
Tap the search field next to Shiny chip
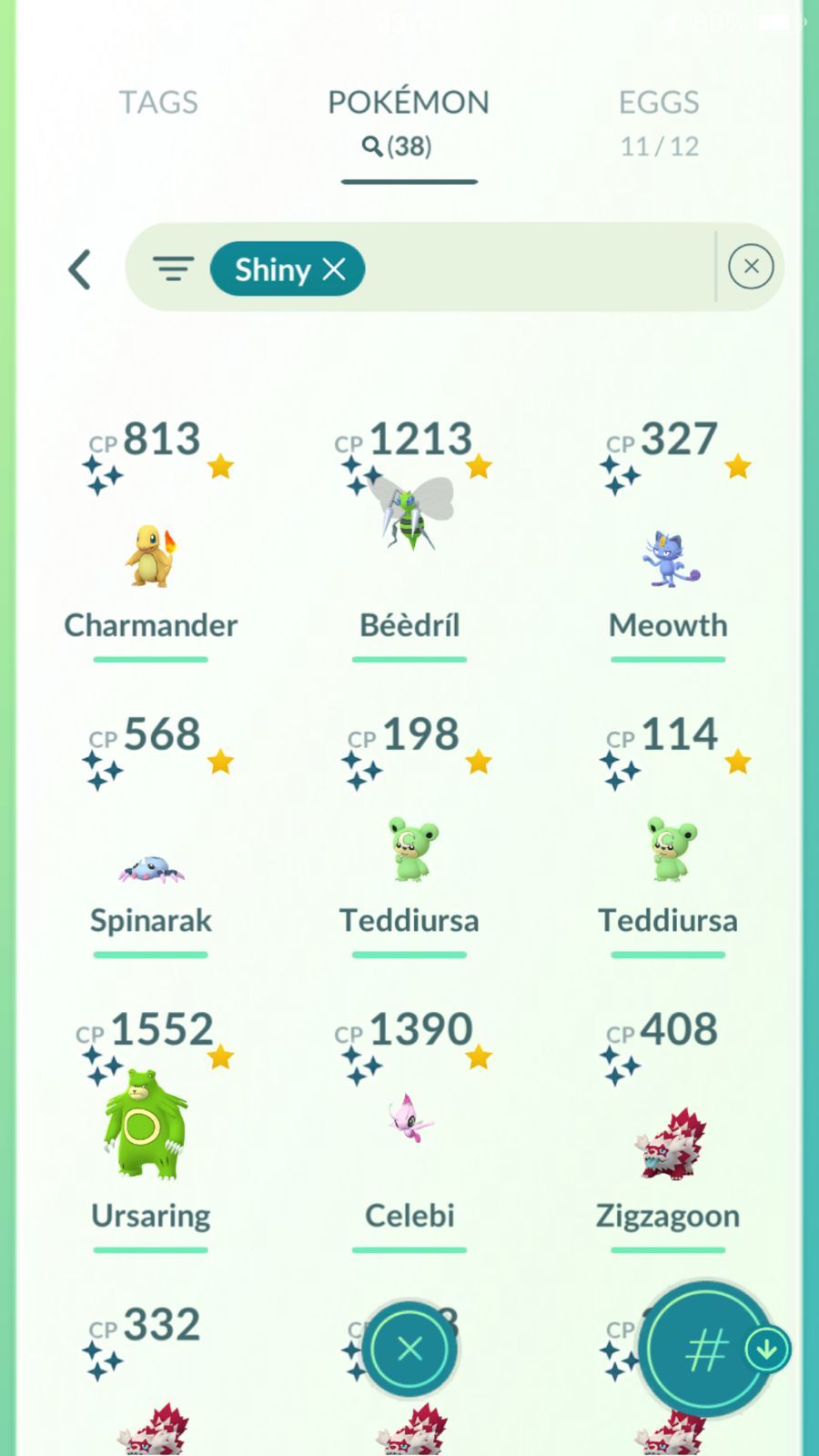click(537, 268)
